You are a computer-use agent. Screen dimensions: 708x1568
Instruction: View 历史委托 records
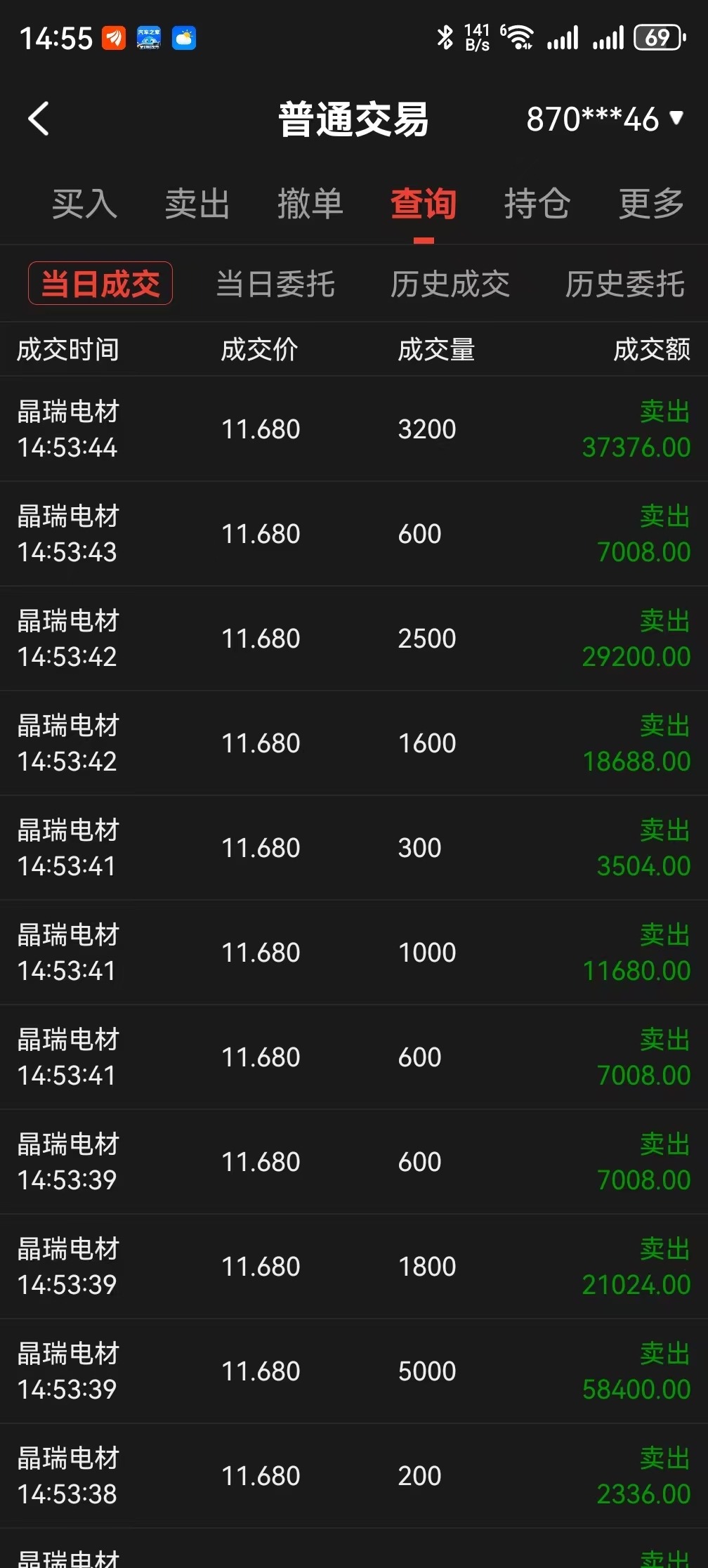pyautogui.click(x=625, y=284)
